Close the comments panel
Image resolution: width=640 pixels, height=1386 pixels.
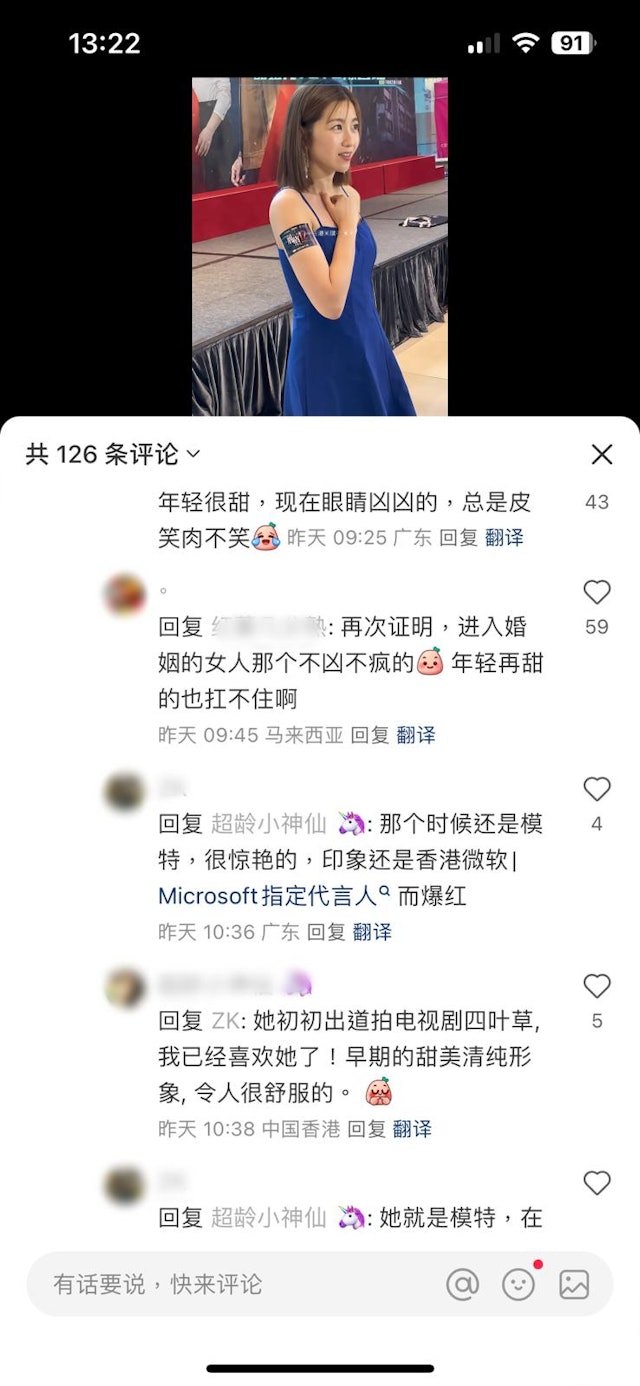tap(601, 455)
